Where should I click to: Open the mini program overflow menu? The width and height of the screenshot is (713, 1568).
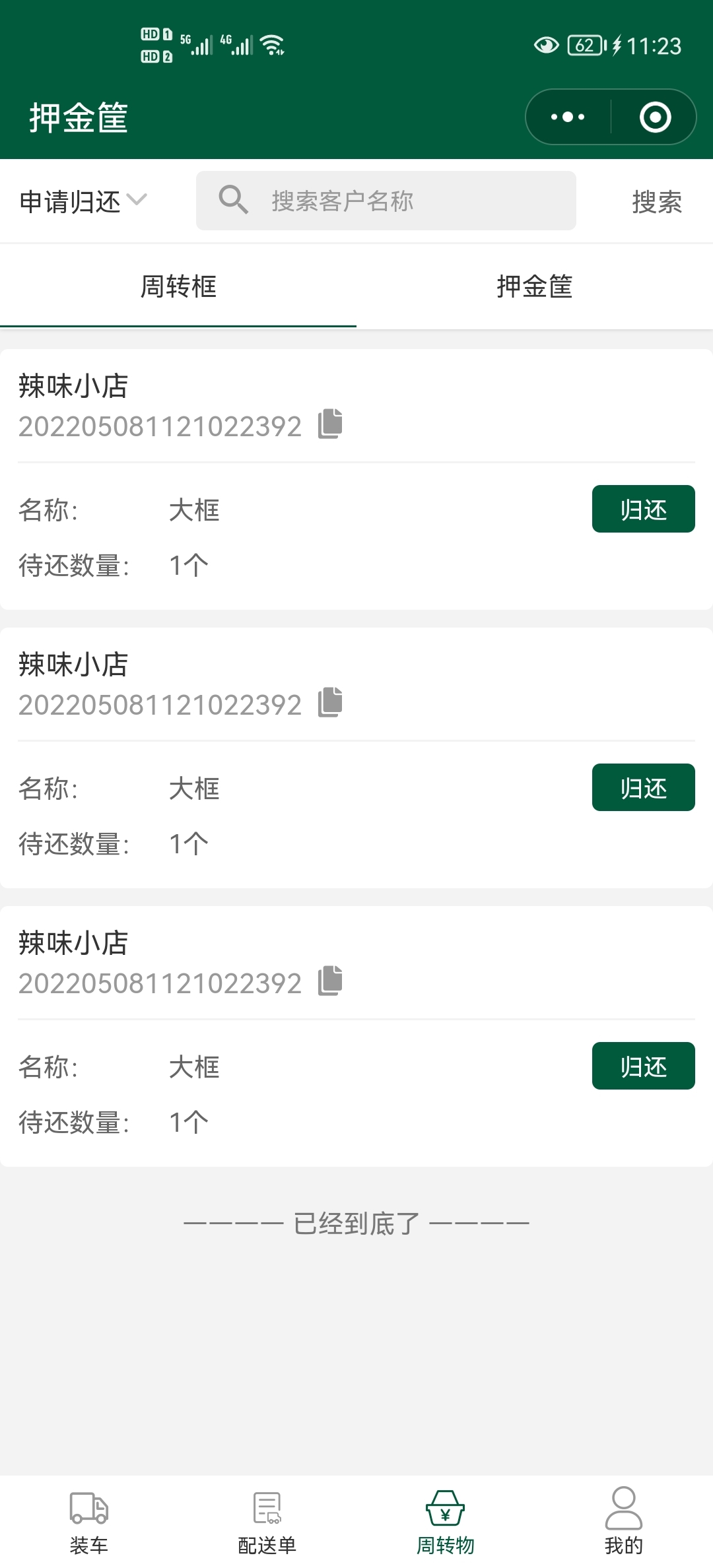click(x=568, y=117)
